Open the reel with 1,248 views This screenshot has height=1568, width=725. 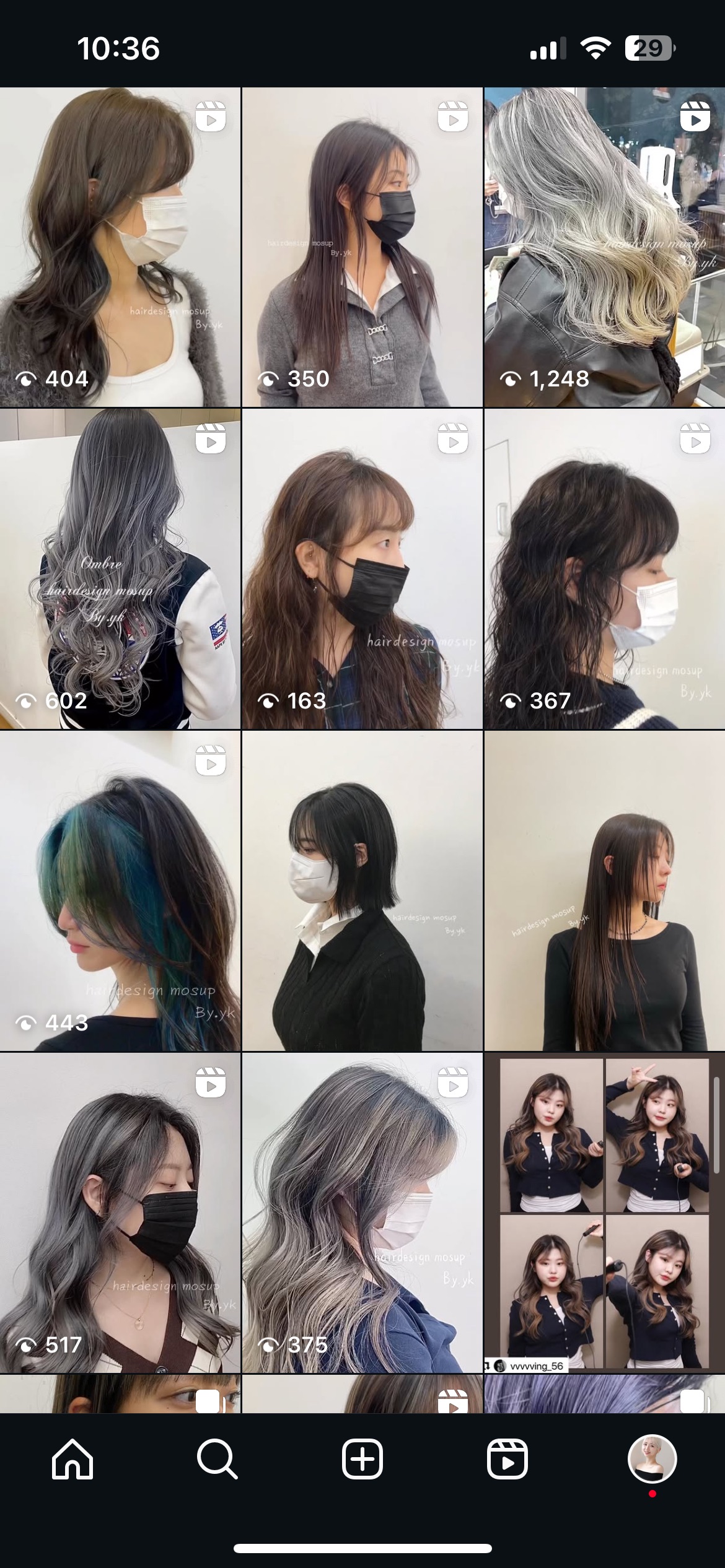click(605, 248)
